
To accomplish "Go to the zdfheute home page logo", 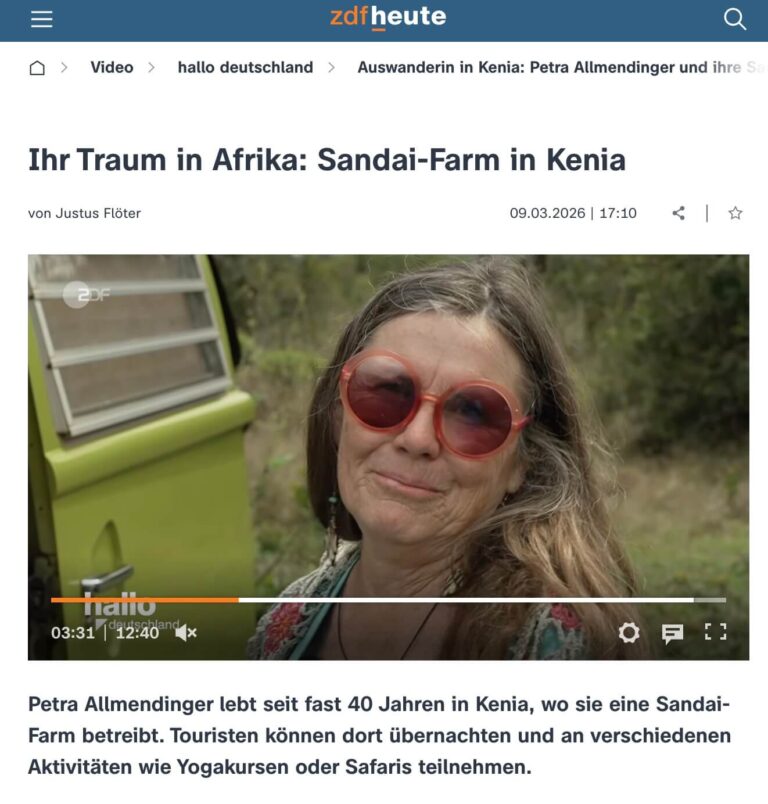I will tap(388, 17).
